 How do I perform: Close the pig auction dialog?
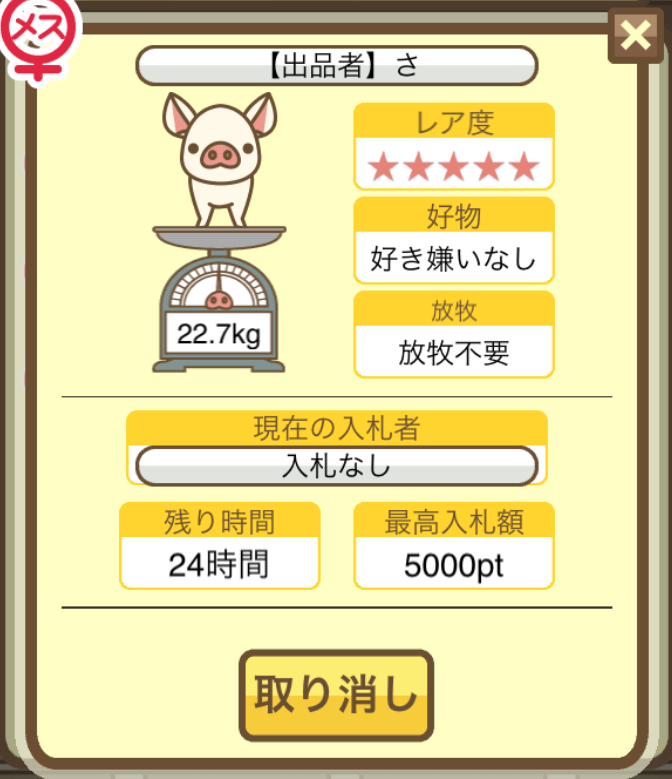click(635, 37)
